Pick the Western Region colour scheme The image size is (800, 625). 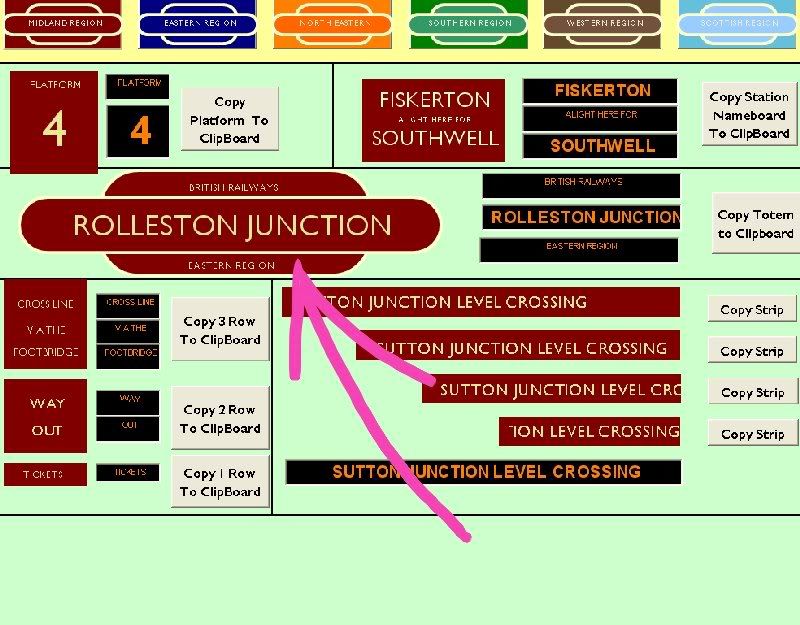[x=604, y=23]
